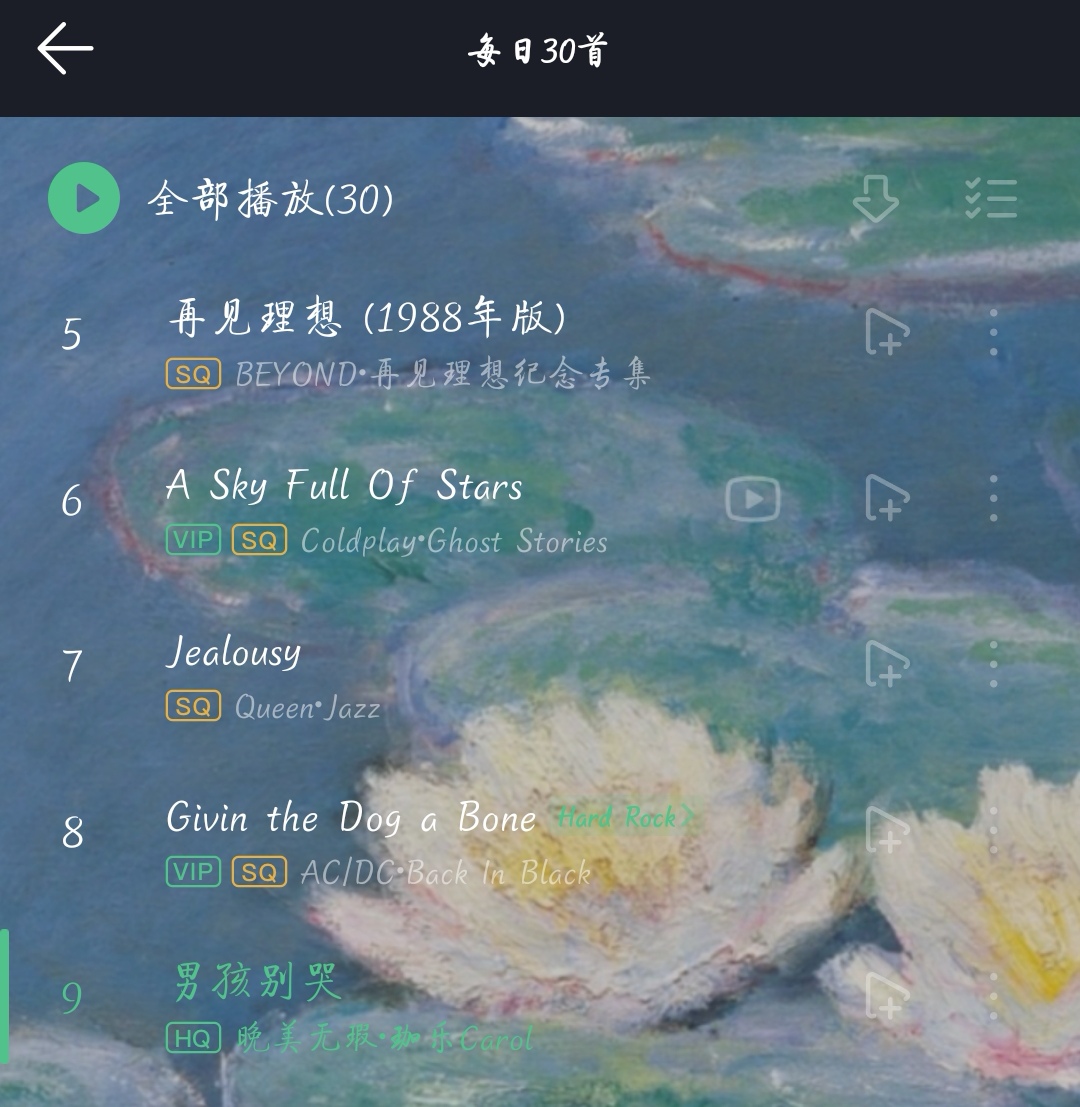Add Givin the Dog a Bone to playlist
The image size is (1080, 1107).
click(x=886, y=830)
